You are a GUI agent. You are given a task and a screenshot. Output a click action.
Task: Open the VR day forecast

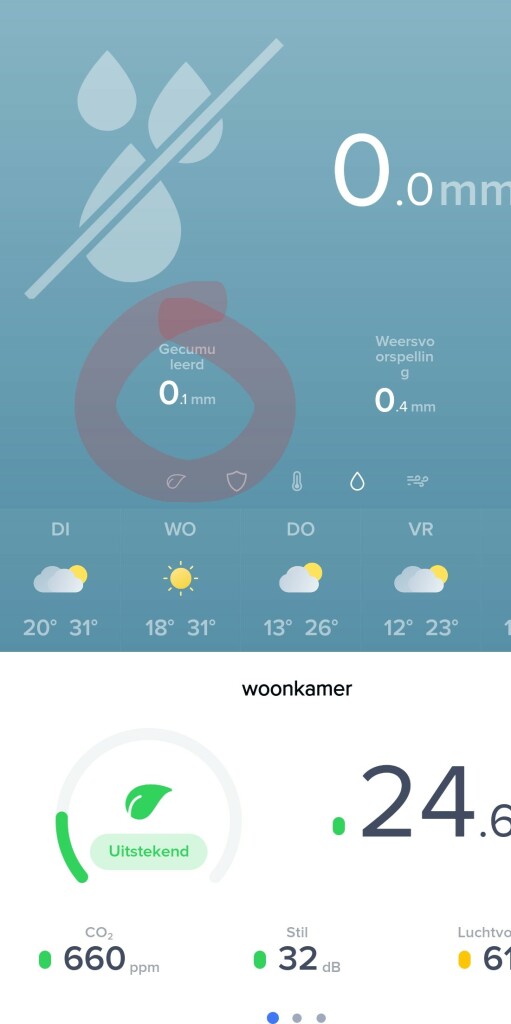pyautogui.click(x=421, y=580)
